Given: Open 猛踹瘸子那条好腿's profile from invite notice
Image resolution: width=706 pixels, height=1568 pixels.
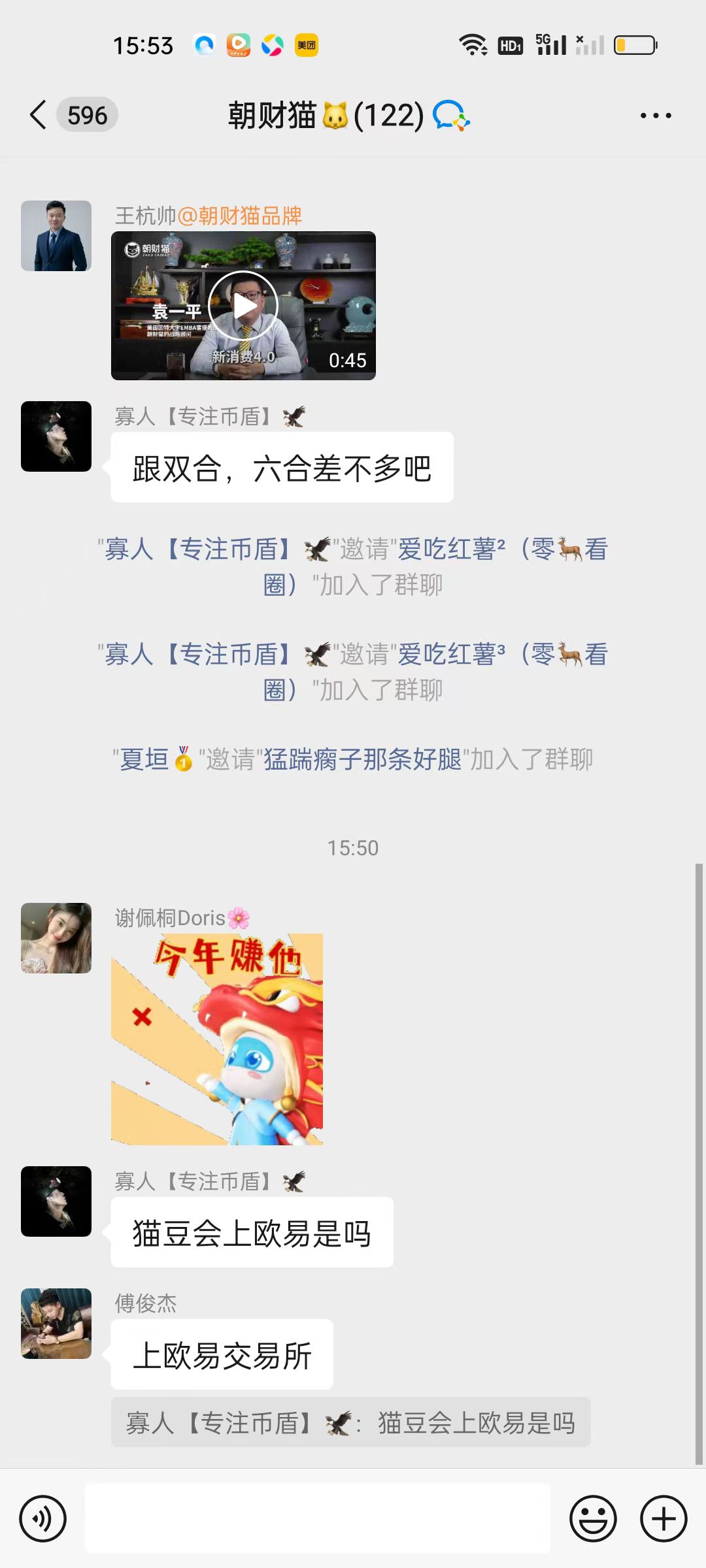Looking at the screenshot, I should click(362, 759).
